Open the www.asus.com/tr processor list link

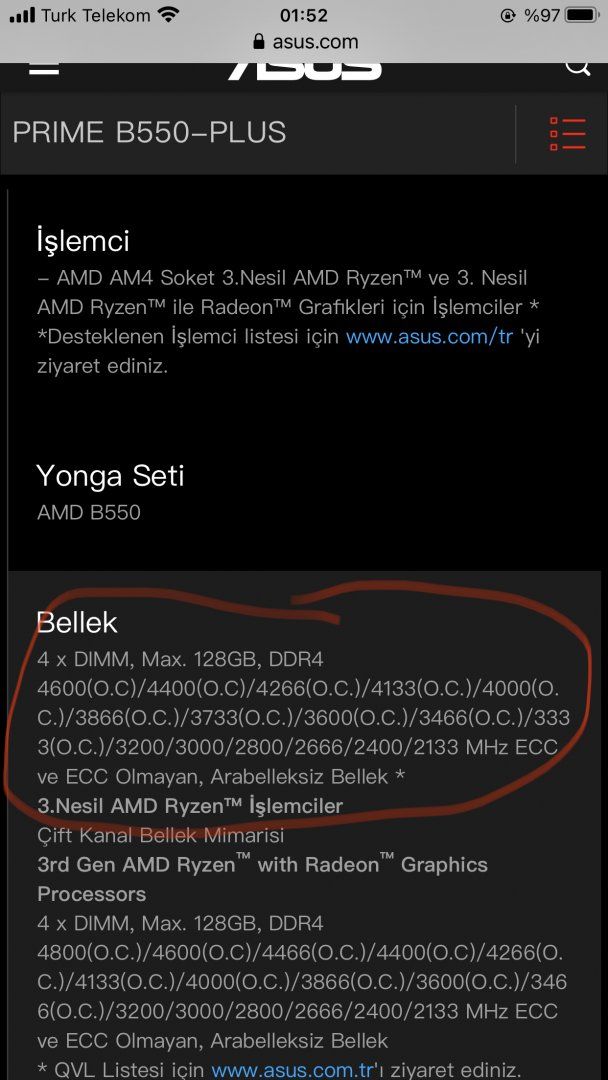pos(429,337)
